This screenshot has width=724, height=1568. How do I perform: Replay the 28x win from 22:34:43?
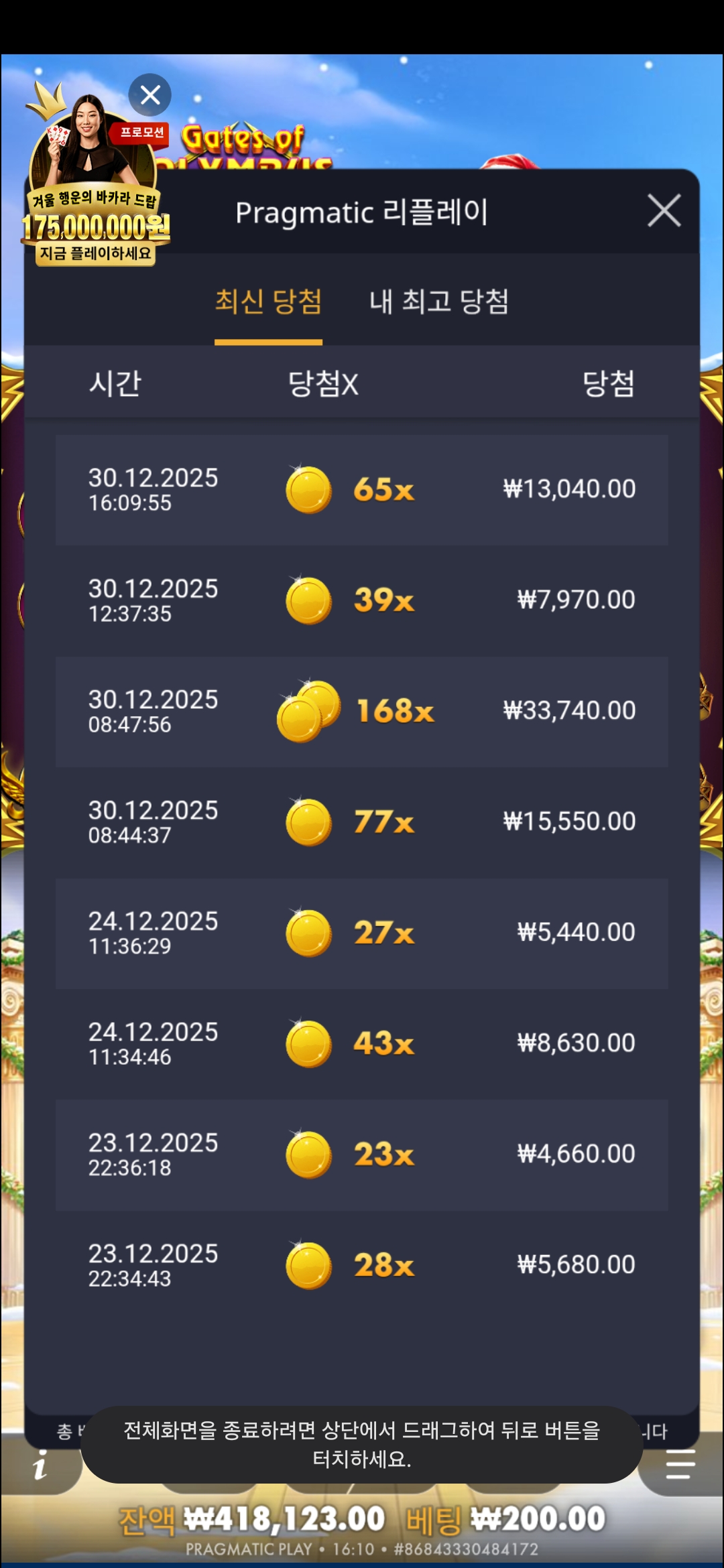coord(362,1265)
